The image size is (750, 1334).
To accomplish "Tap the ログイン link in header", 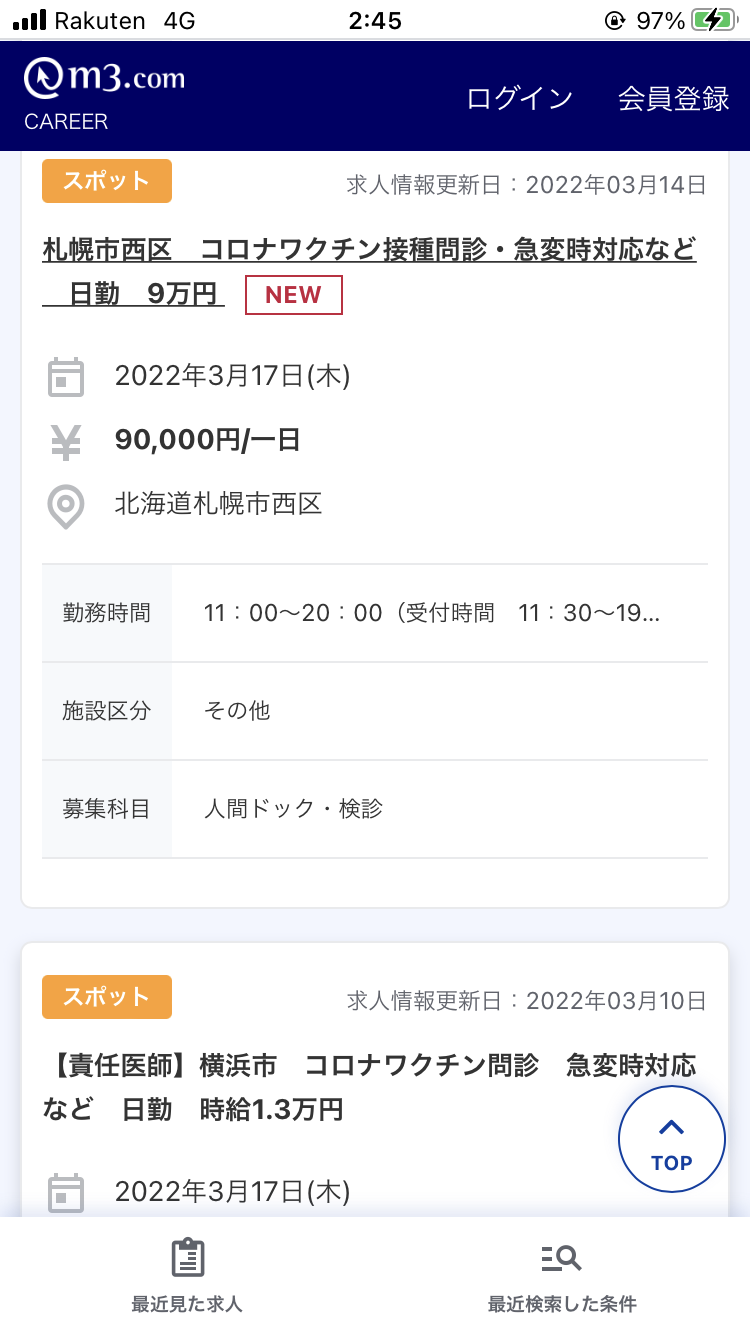I will click(x=519, y=98).
